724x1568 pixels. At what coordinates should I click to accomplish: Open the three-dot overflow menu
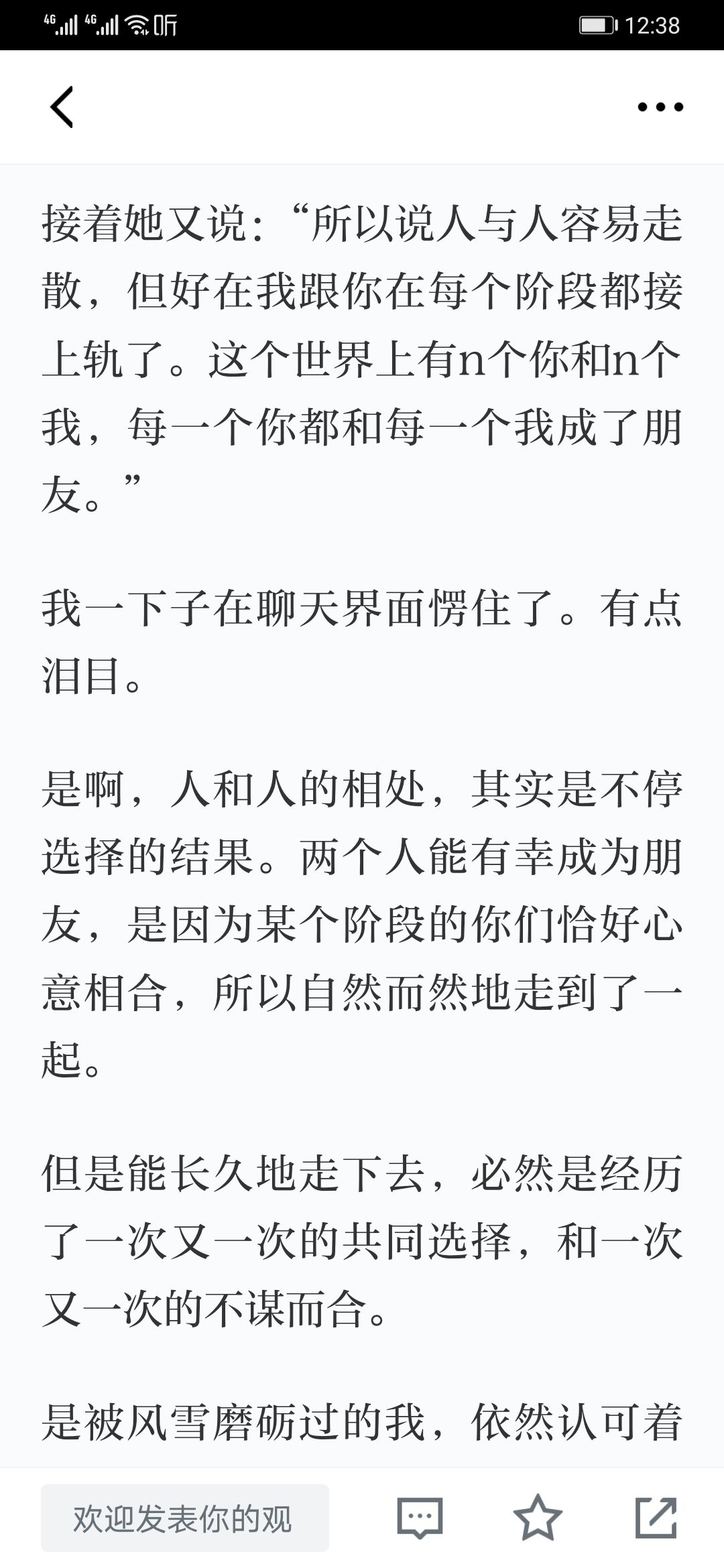(660, 107)
